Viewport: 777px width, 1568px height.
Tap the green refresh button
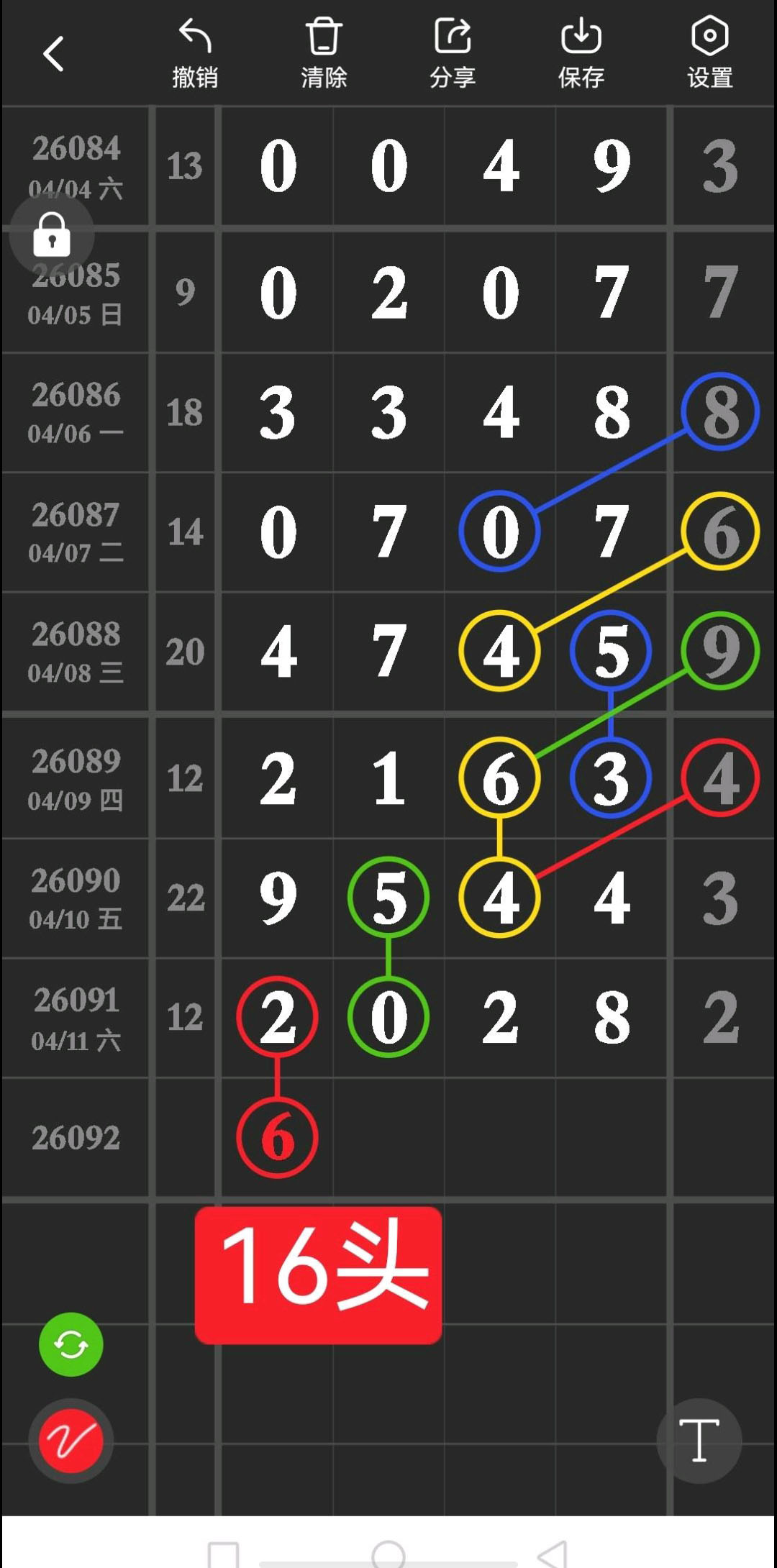[71, 1344]
